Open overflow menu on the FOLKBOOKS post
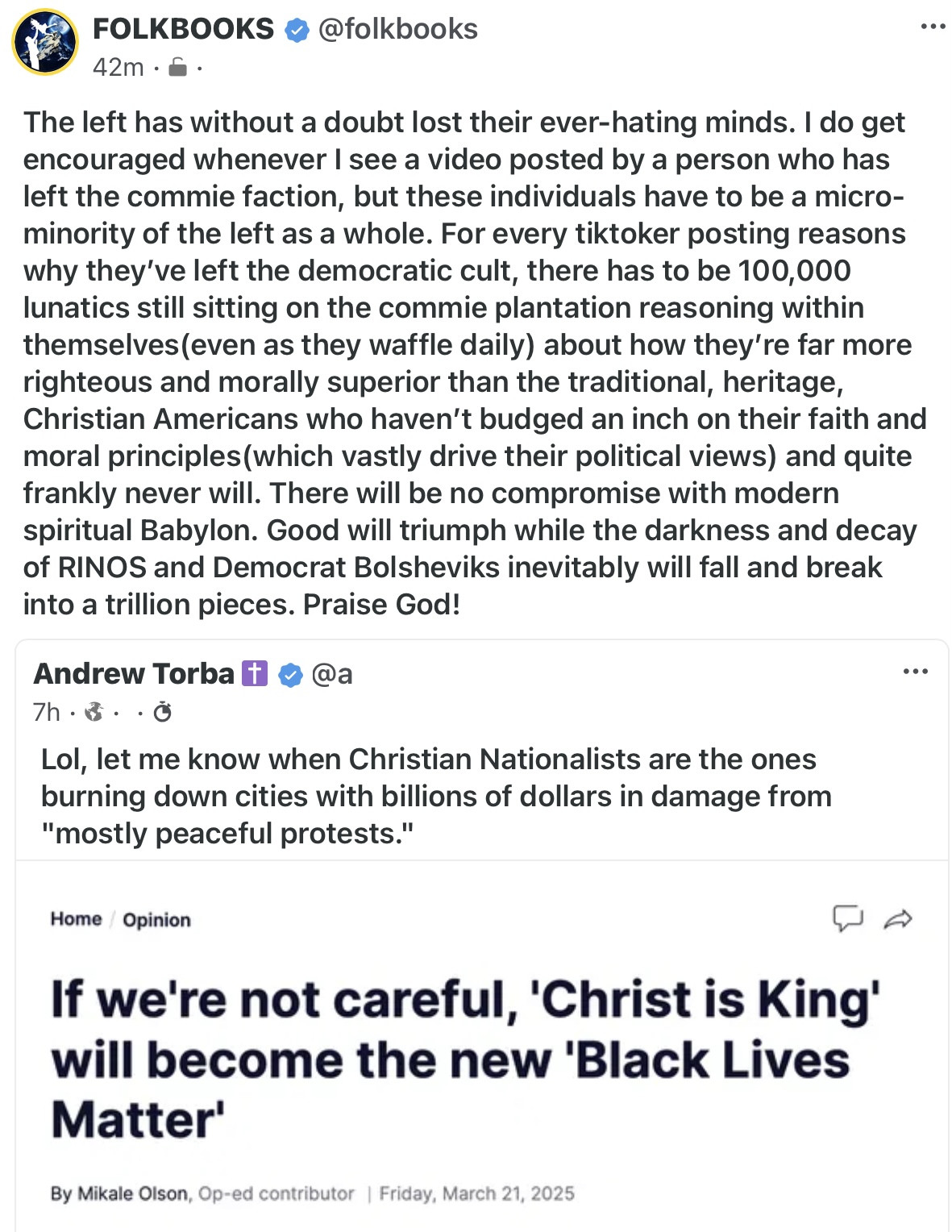 coord(932,28)
